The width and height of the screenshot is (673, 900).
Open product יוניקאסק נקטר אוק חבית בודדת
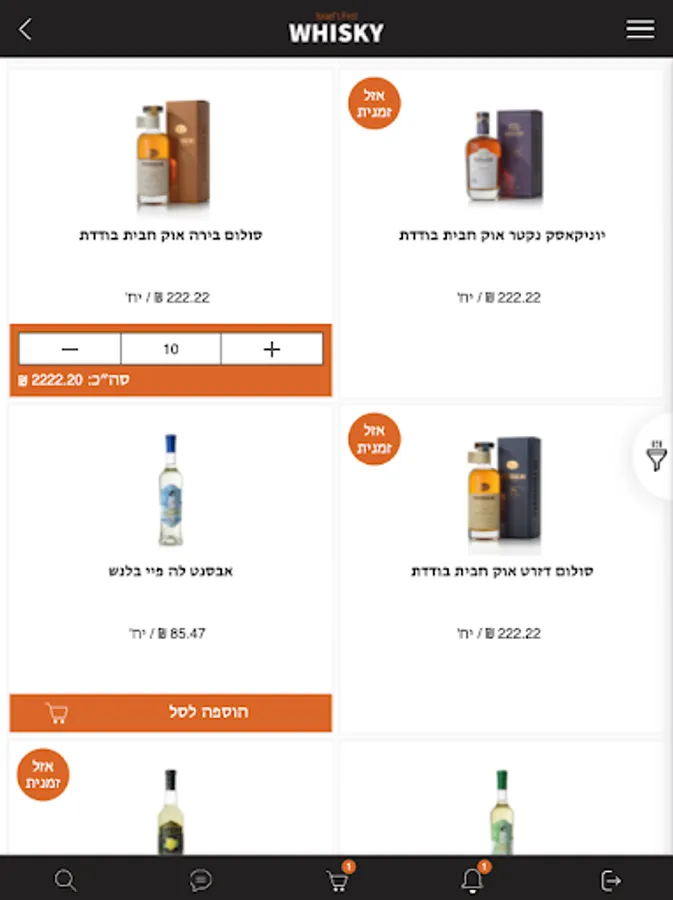[502, 235]
